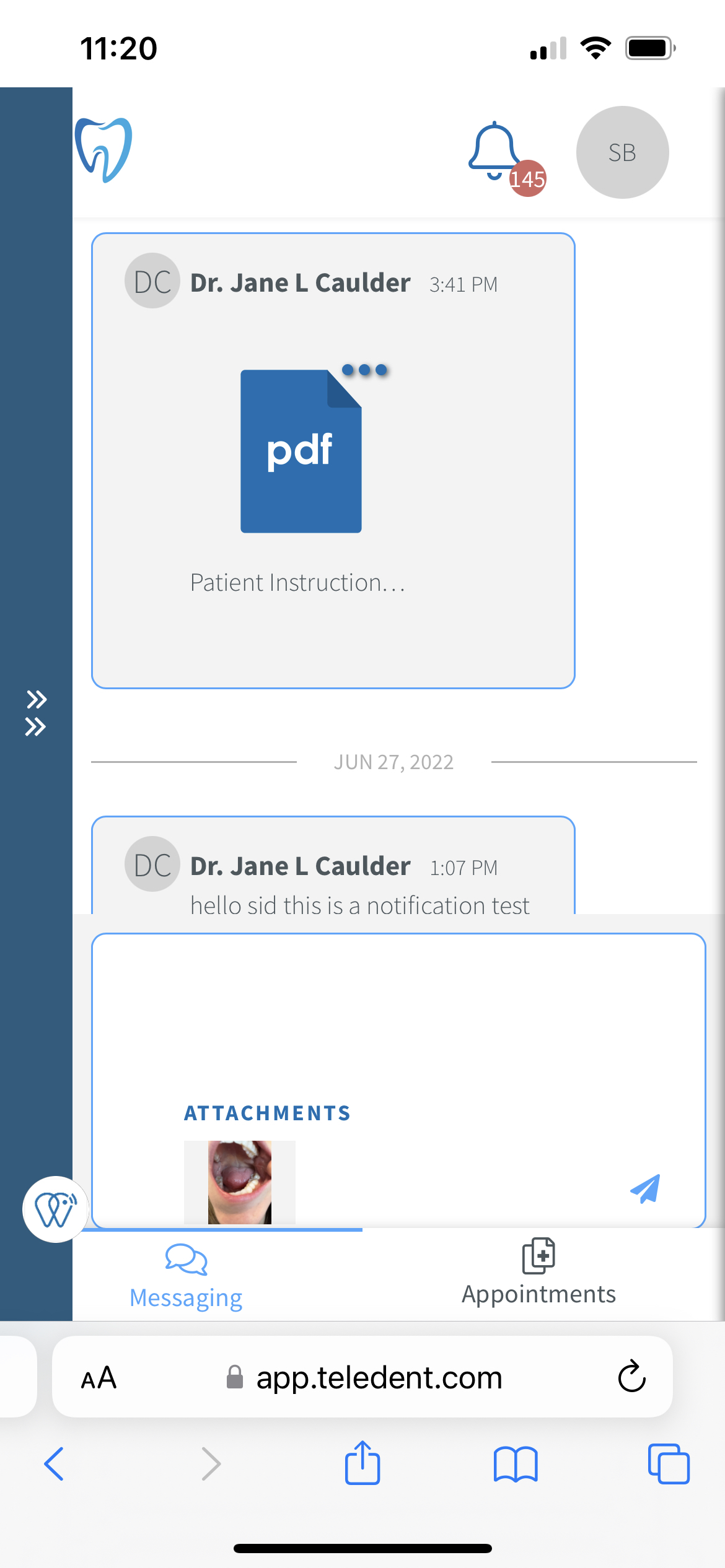Viewport: 725px width, 1568px height.
Task: Open the notifications bell with 145 badge
Action: [x=502, y=155]
